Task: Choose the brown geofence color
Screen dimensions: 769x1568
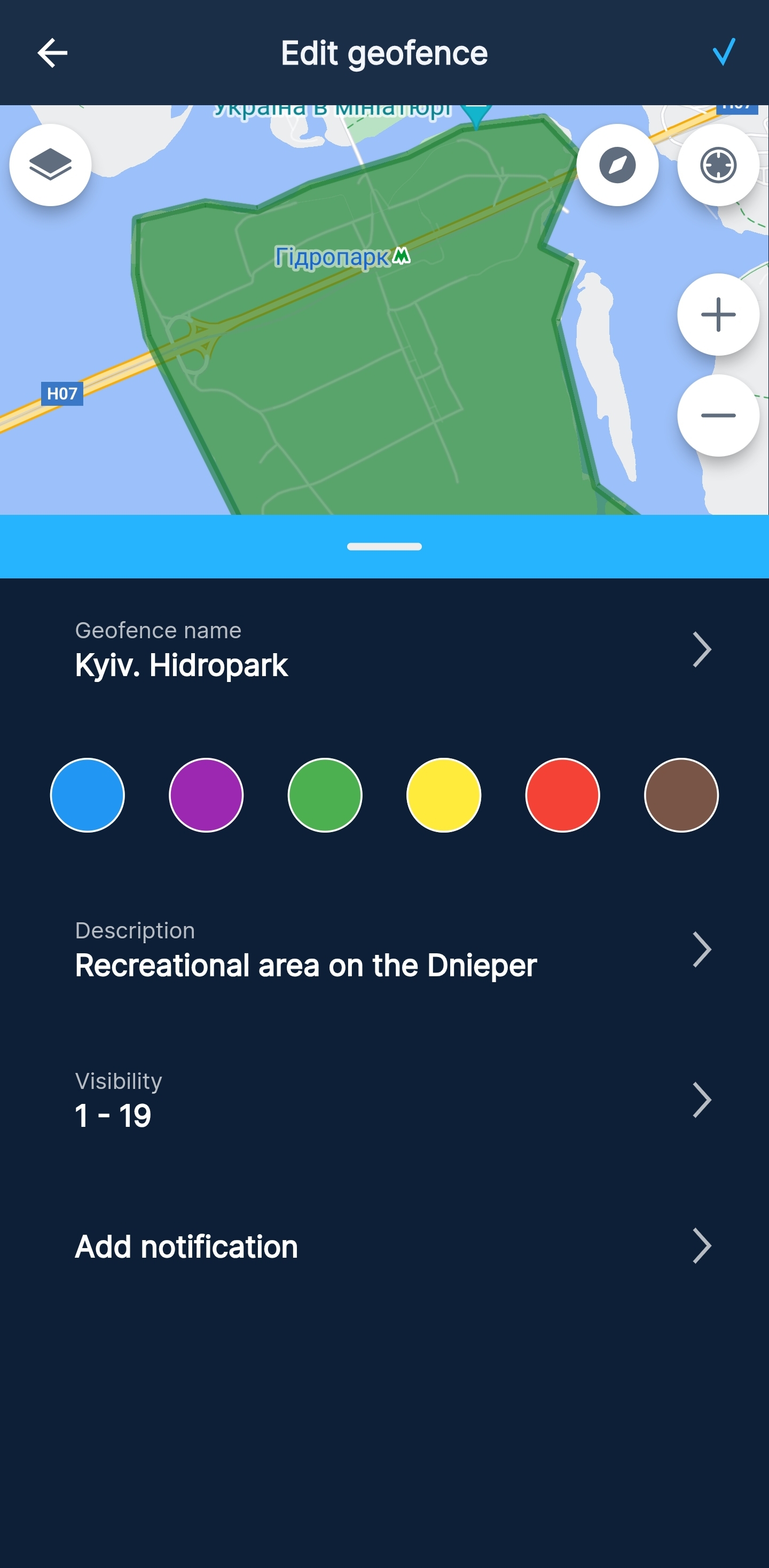Action: (682, 795)
